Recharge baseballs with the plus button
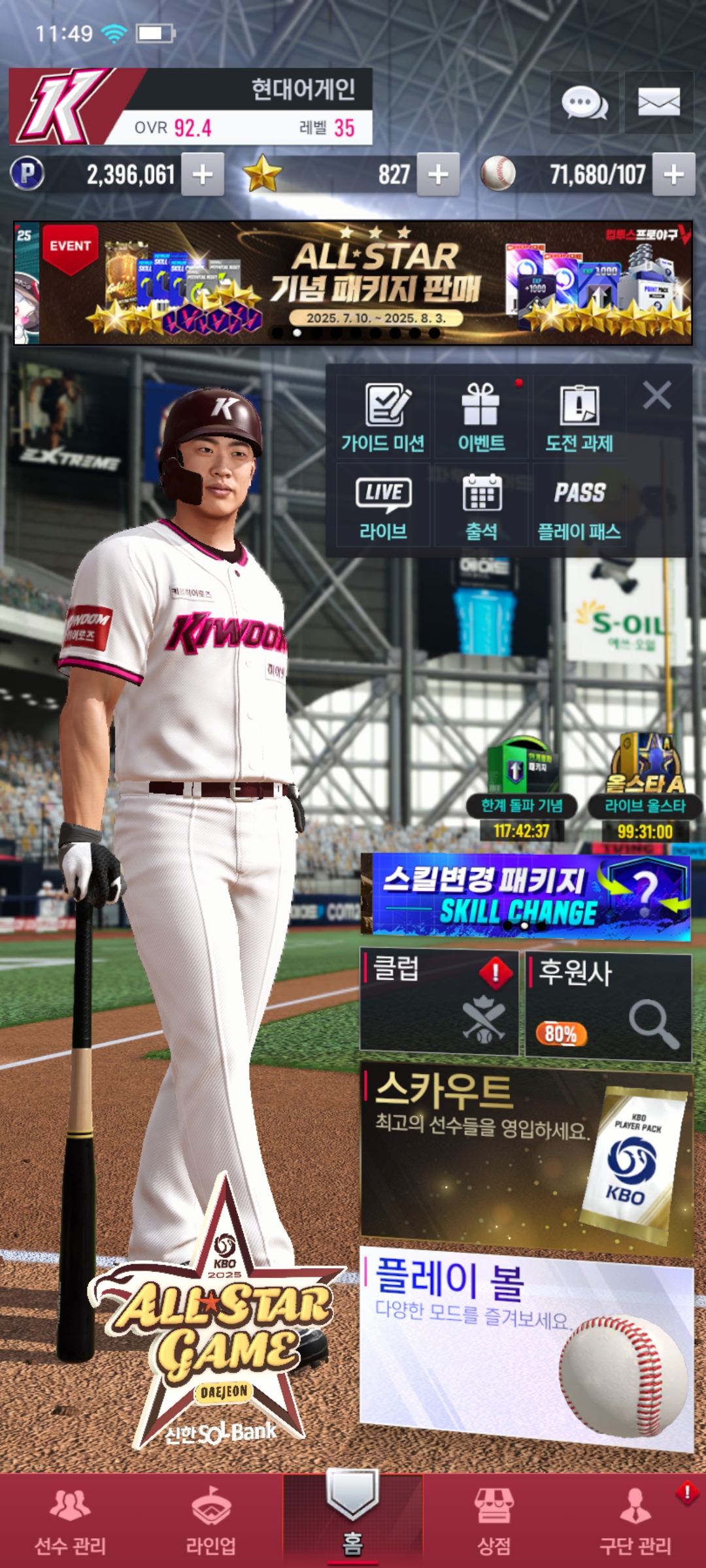This screenshot has height=1568, width=706. [673, 174]
